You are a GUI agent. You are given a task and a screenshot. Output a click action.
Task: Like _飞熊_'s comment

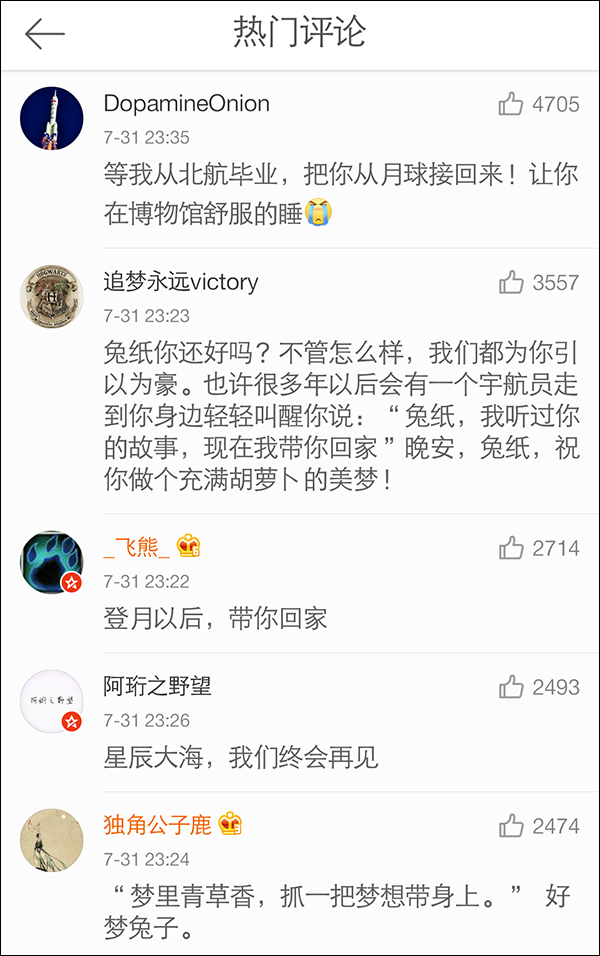pyautogui.click(x=512, y=547)
